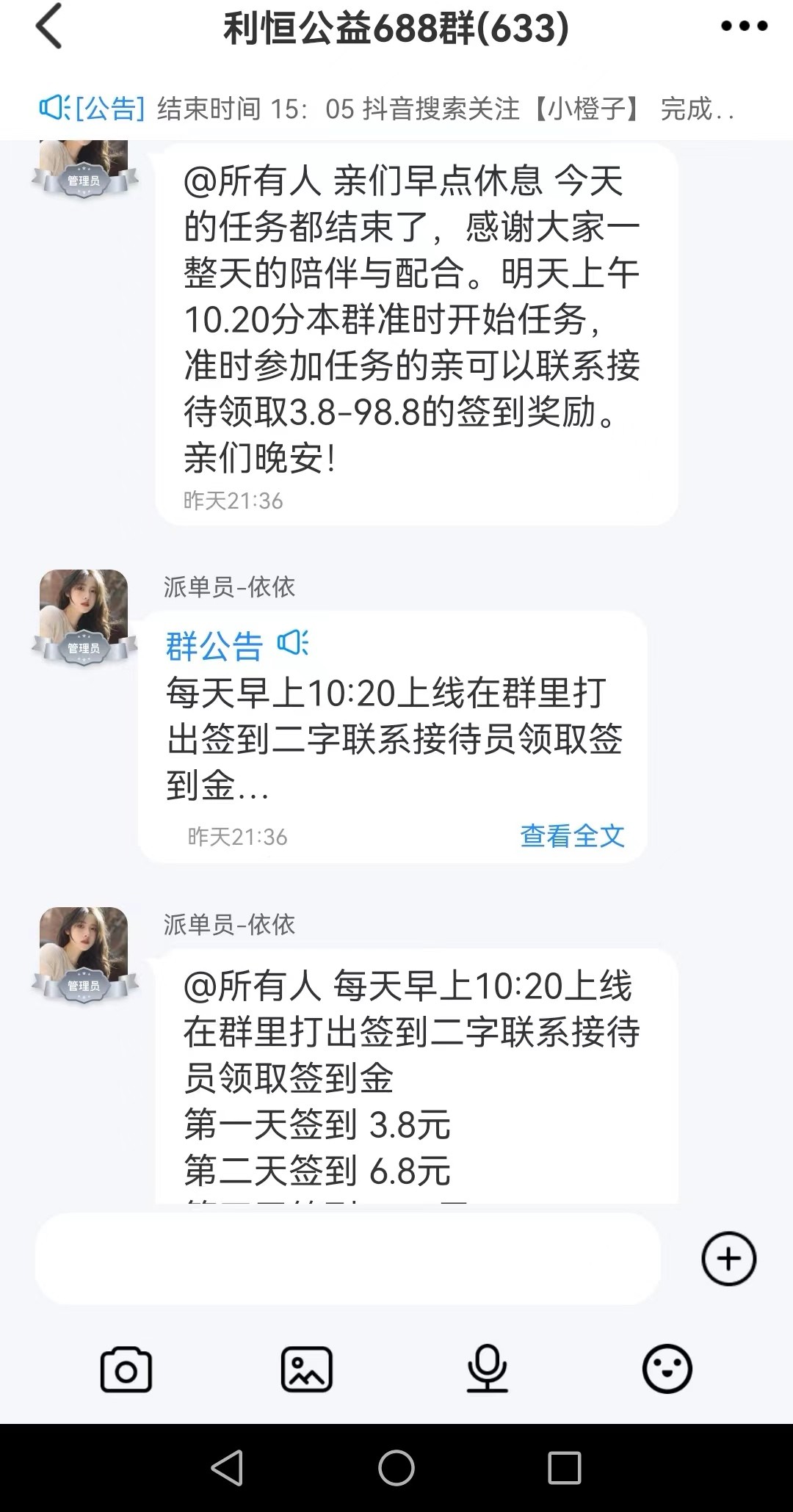This screenshot has width=793, height=1512.
Task: Tap 查看全文 to expand the announcement
Action: [573, 835]
